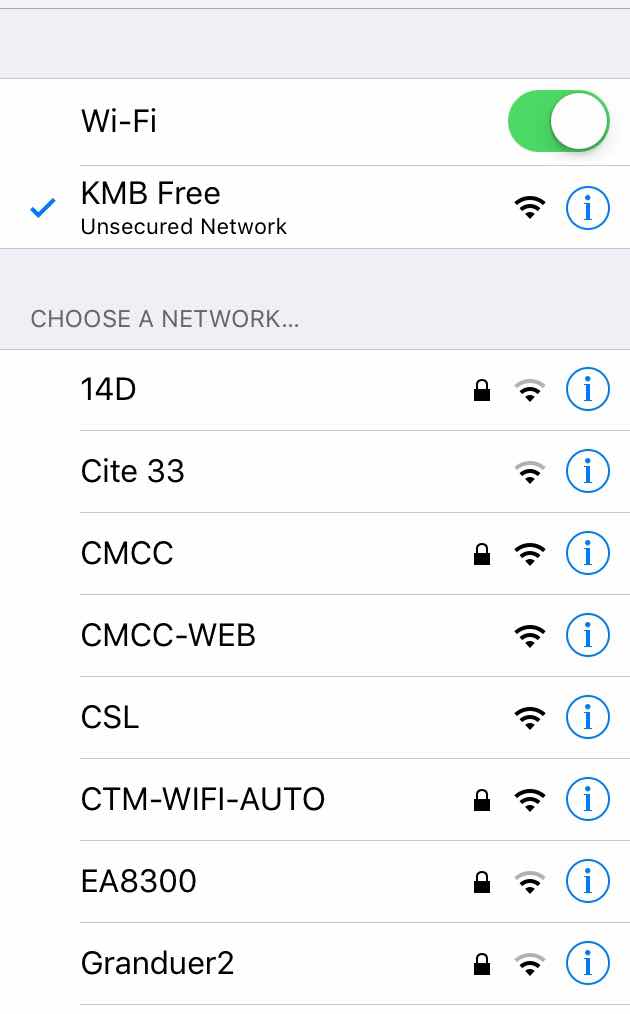Image resolution: width=630 pixels, height=1014 pixels.
Task: Tap the info icon beside EA8300
Action: point(587,881)
